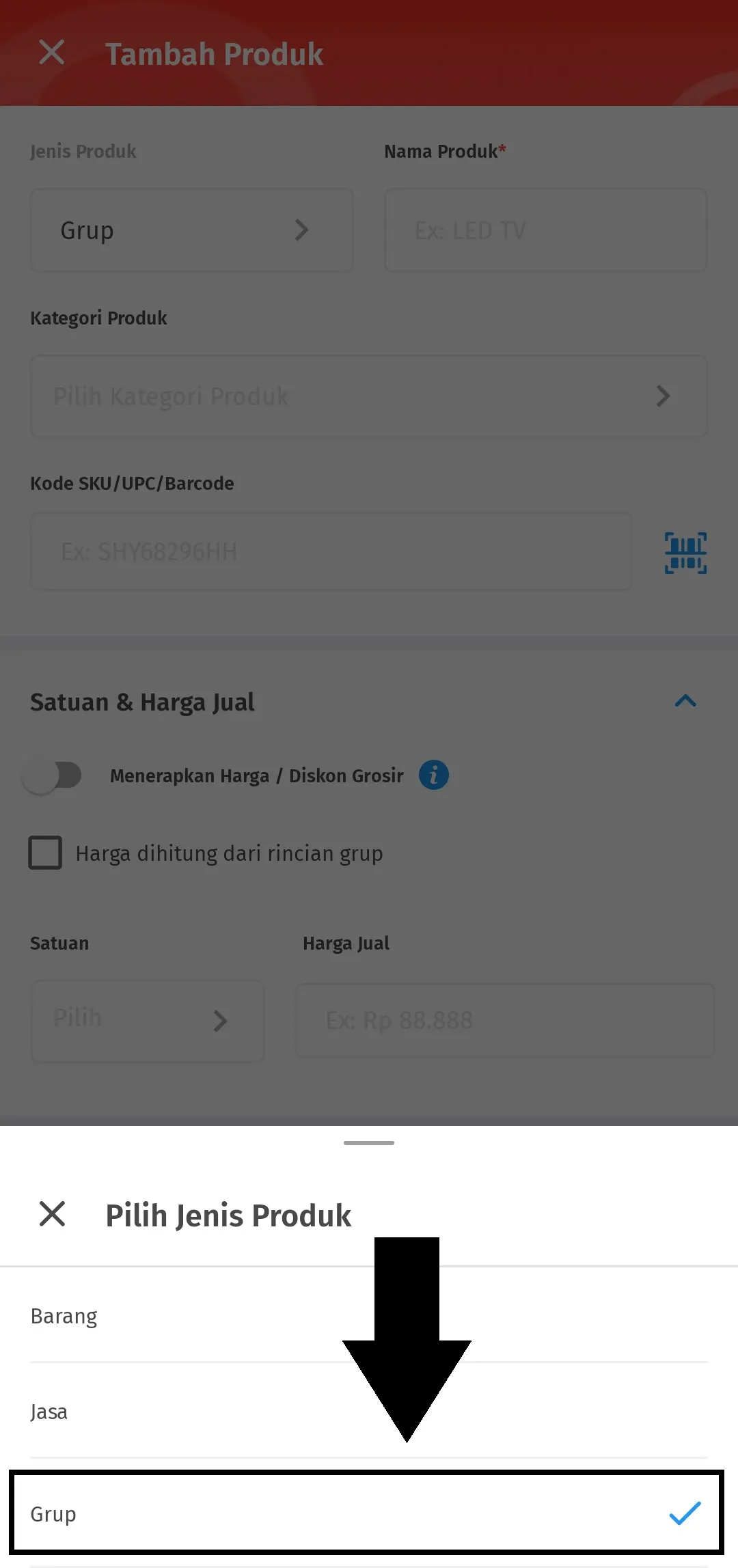Focus the Nama Produk input field
Screen dimensions: 738x1568
coord(545,230)
